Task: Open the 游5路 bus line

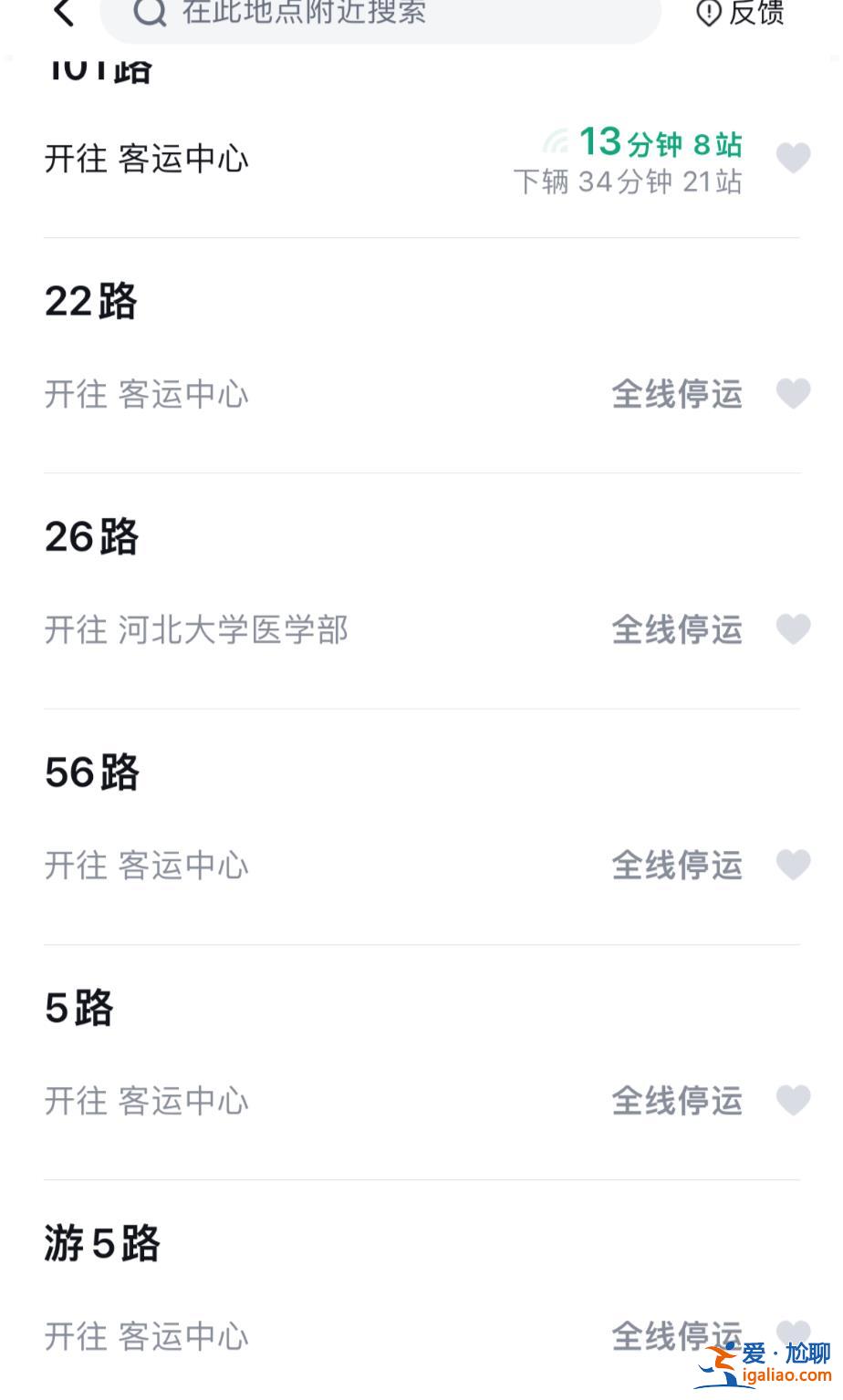Action: pyautogui.click(x=421, y=1291)
